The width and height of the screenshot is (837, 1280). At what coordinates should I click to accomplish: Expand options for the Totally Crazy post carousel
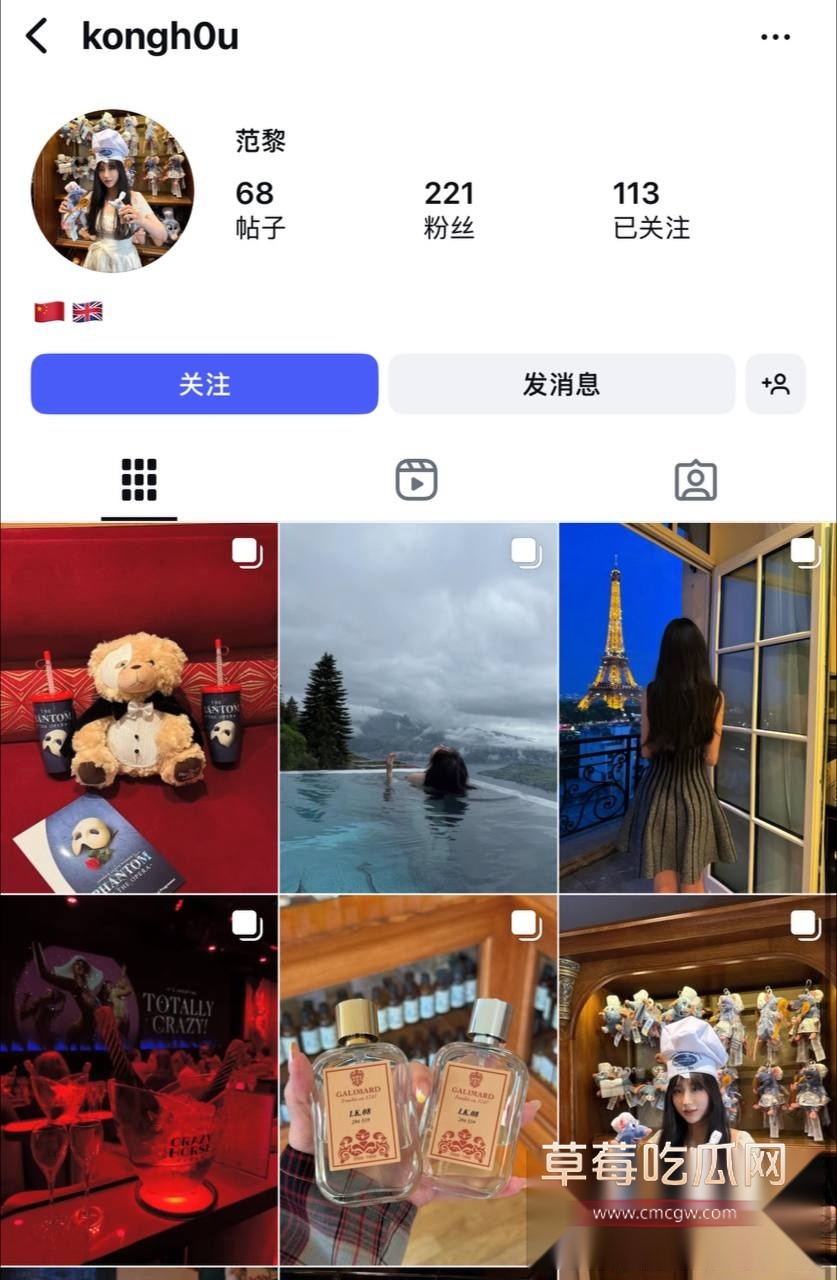[247, 924]
